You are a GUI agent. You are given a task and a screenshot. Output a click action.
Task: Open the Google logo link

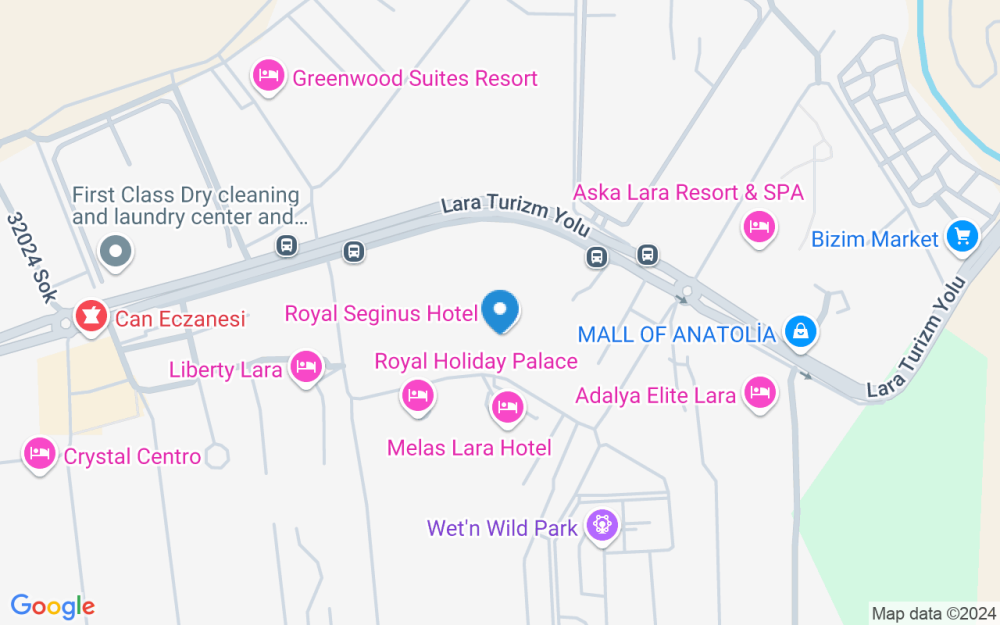point(53,606)
